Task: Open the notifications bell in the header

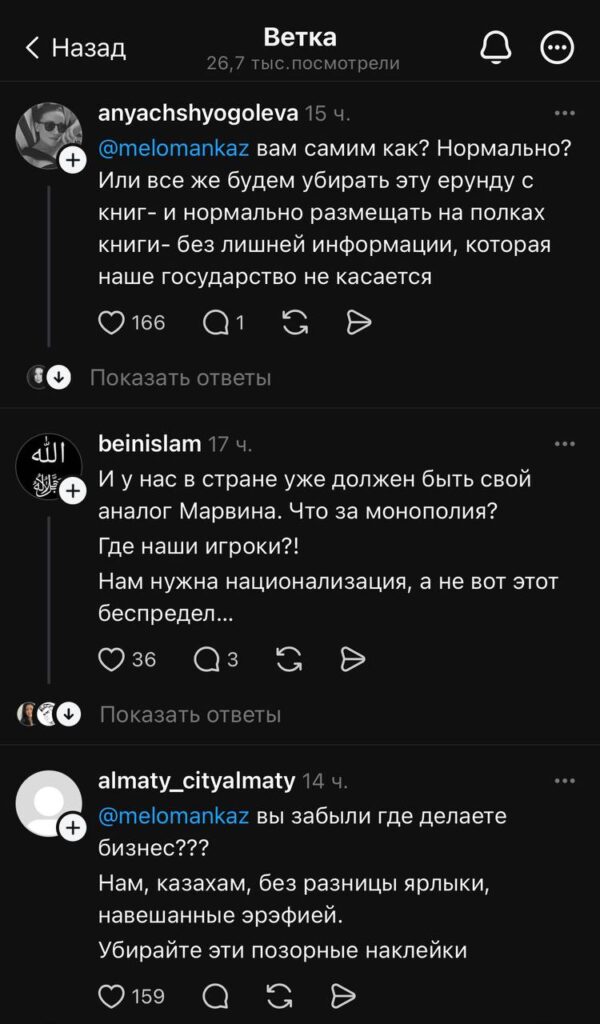Action: (x=496, y=48)
